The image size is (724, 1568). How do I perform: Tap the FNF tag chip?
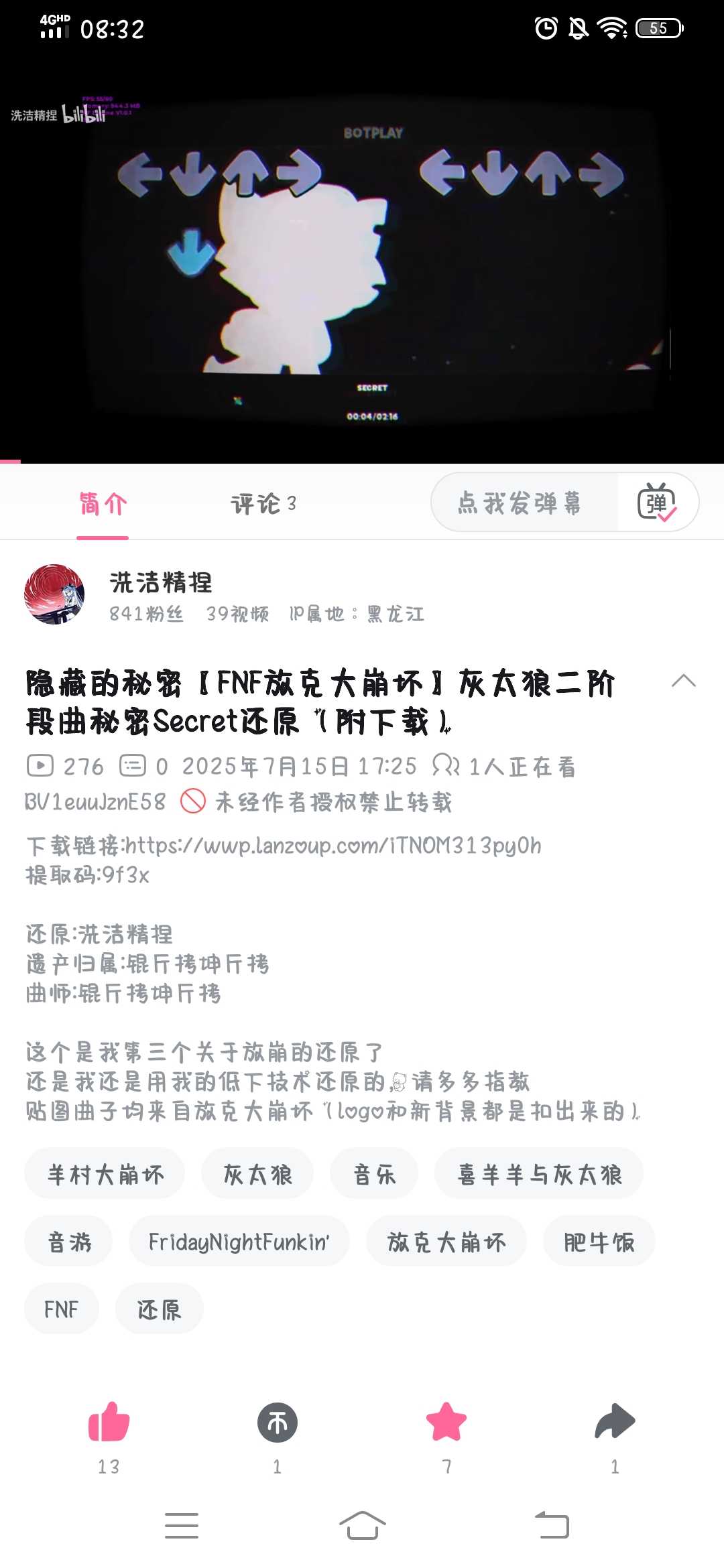click(x=62, y=1309)
